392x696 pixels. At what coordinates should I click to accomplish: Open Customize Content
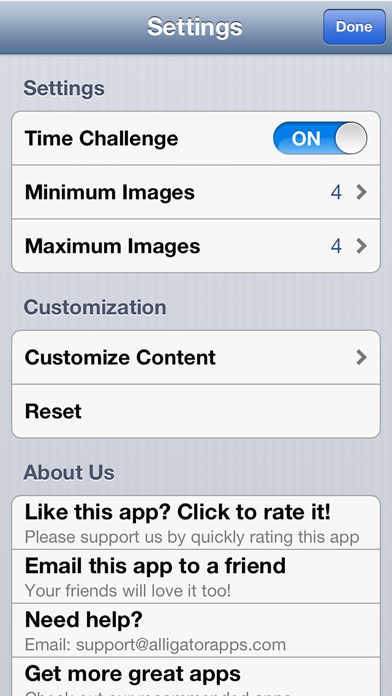click(196, 357)
